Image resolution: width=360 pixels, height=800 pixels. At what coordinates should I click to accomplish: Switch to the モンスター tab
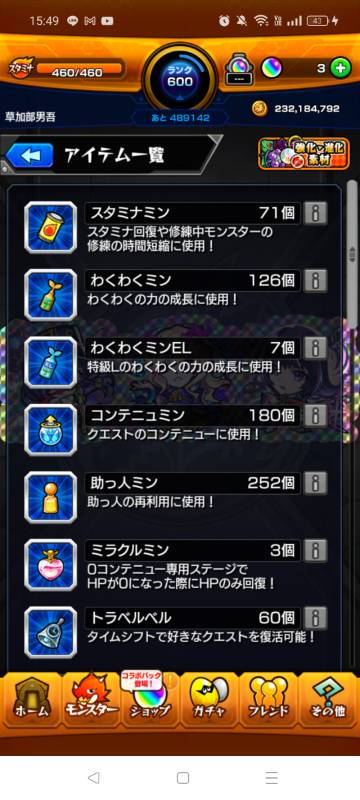click(91, 699)
